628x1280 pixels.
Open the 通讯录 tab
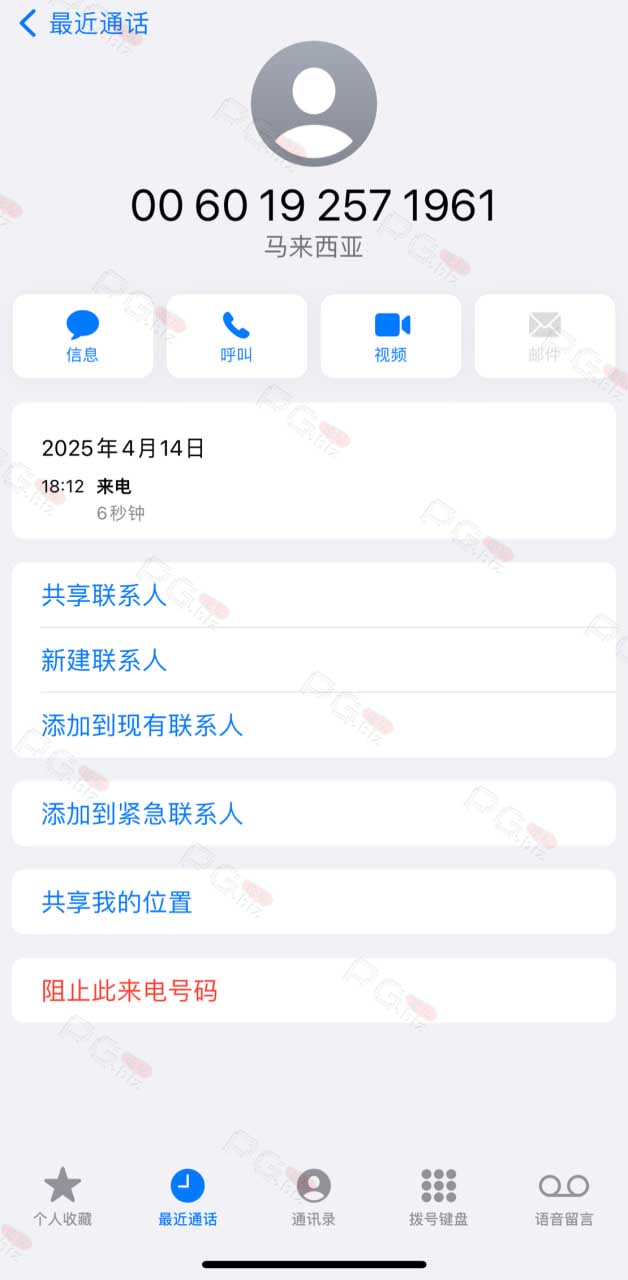[314, 1197]
